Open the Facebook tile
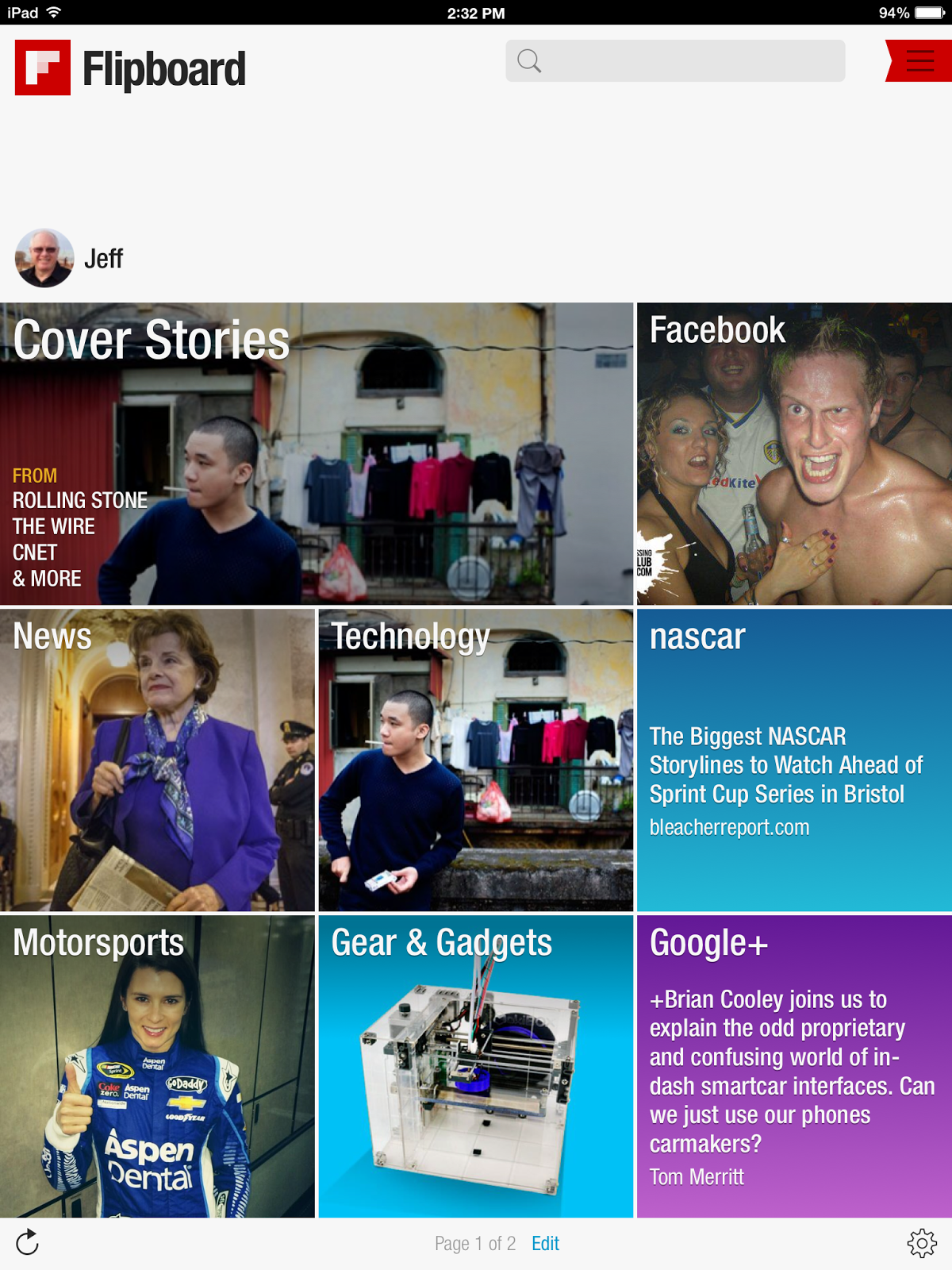This screenshot has height=1270, width=952. (x=794, y=454)
